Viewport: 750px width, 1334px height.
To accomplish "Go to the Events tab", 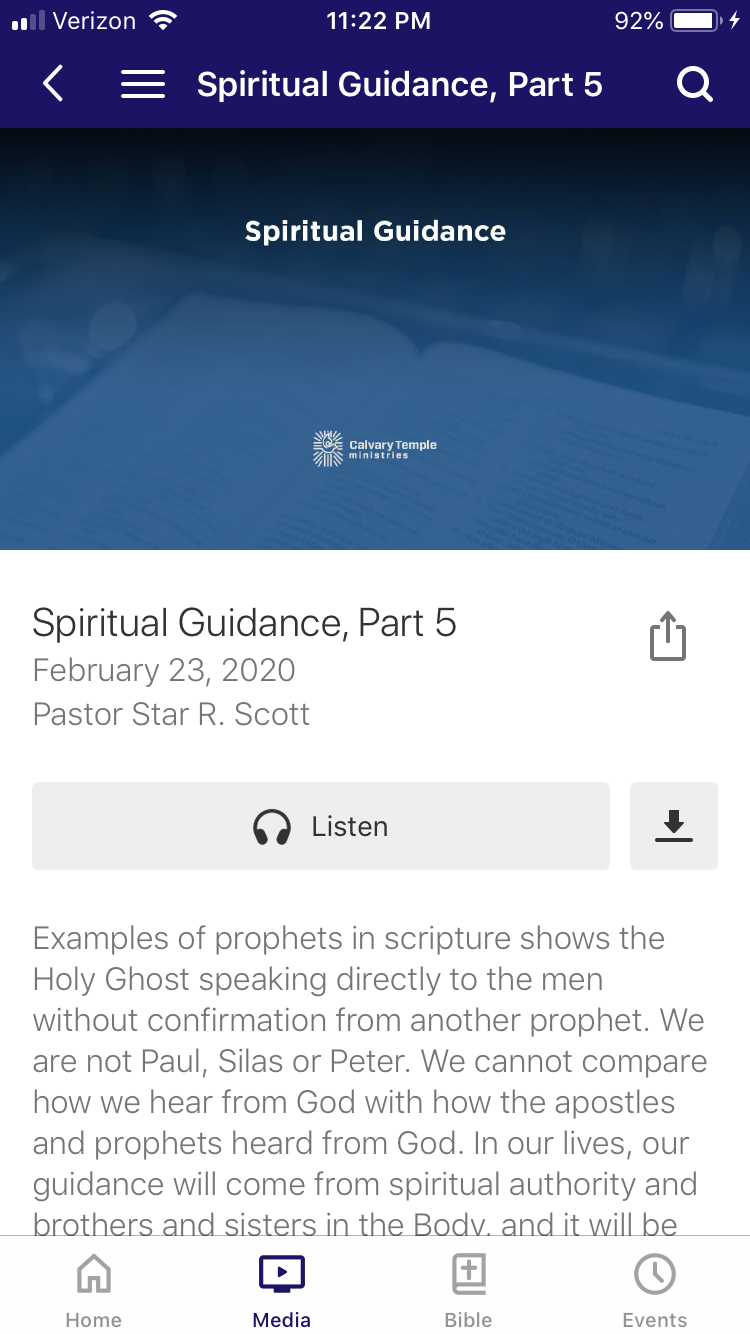I will point(655,1291).
